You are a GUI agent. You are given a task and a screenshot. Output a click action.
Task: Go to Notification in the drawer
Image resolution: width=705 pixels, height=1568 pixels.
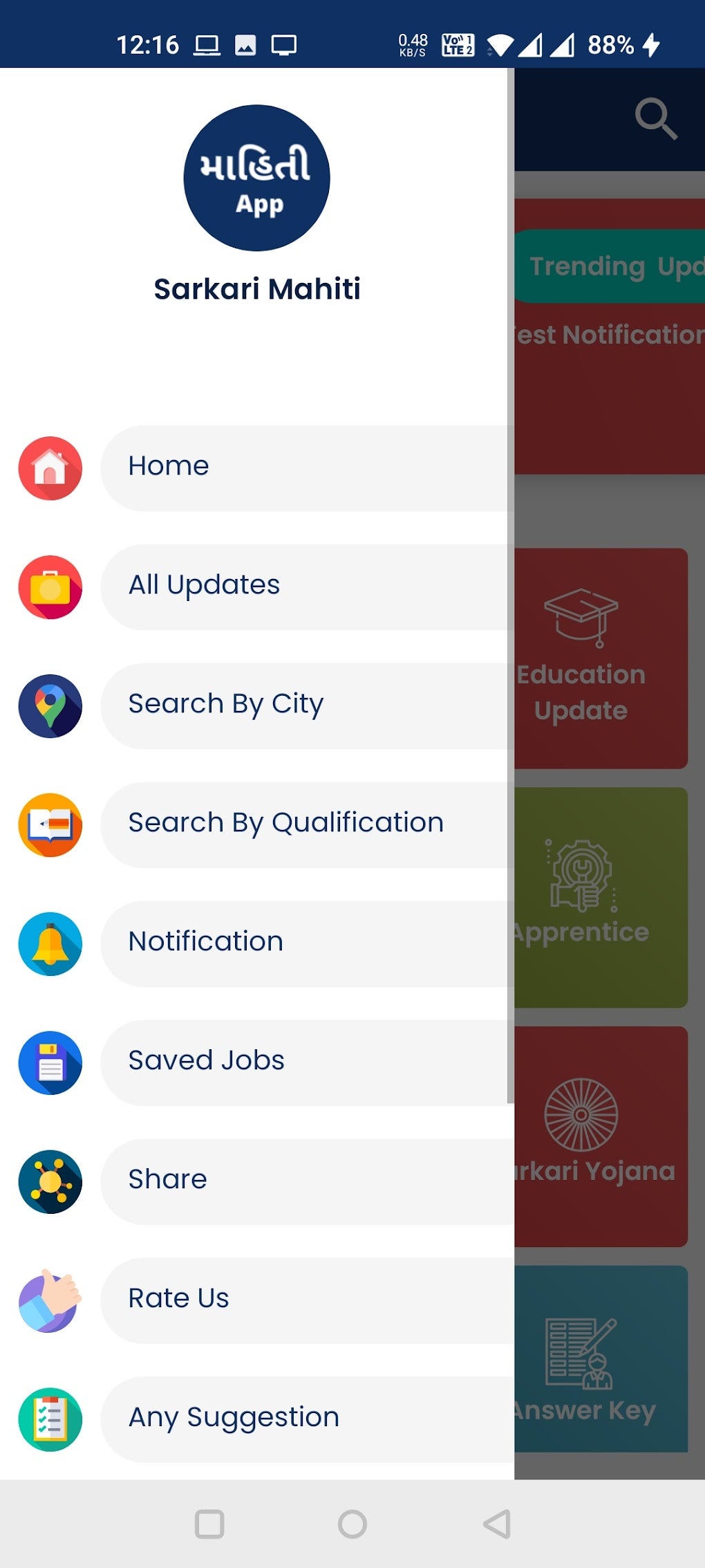304,943
